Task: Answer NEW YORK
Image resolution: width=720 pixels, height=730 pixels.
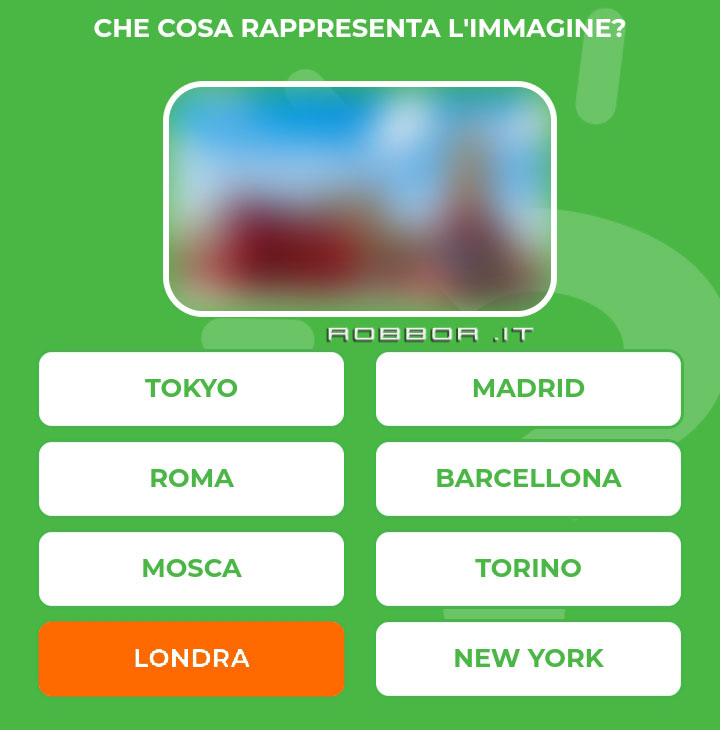Action: click(528, 659)
